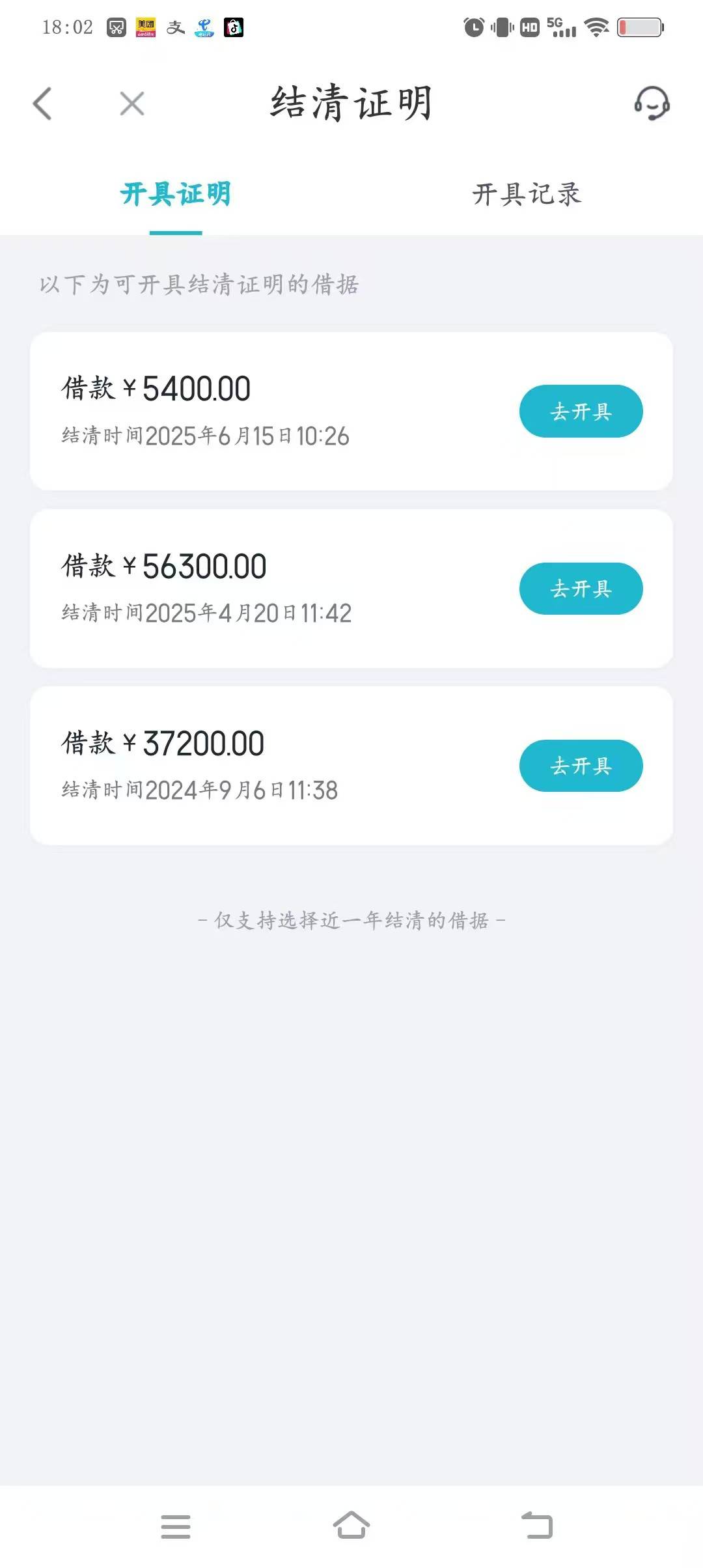Tap 去开具 for the ¥37200.00 loan
703x1568 pixels.
tap(581, 766)
